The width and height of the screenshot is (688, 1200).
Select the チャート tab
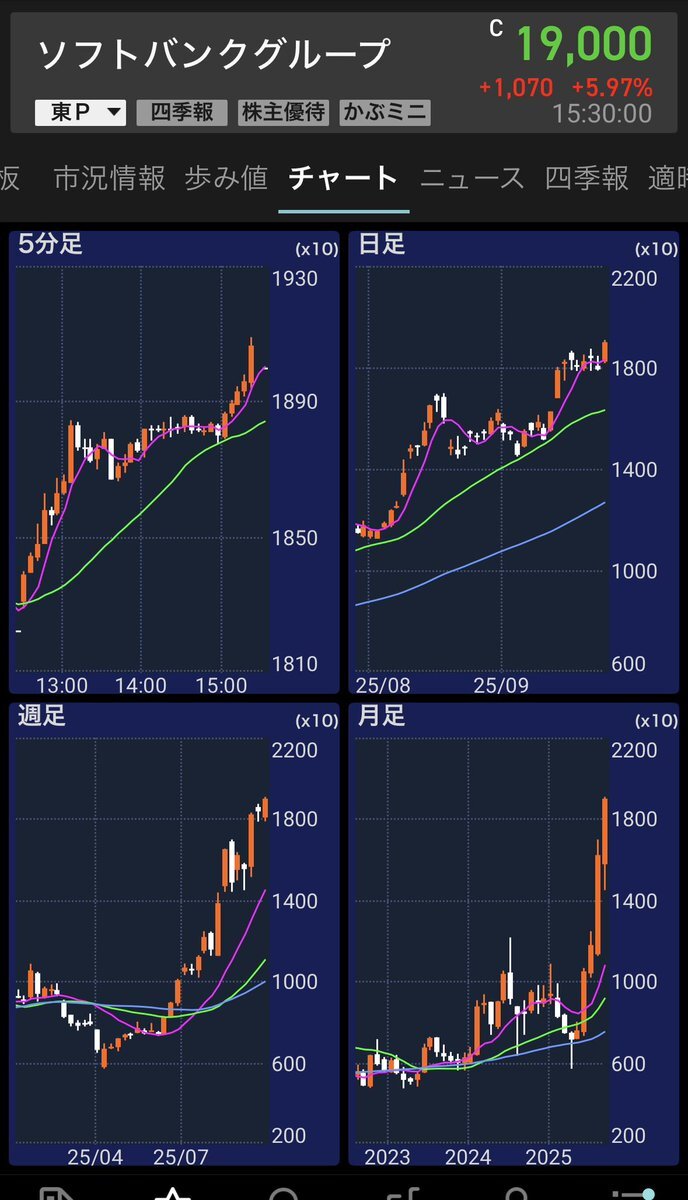(343, 179)
